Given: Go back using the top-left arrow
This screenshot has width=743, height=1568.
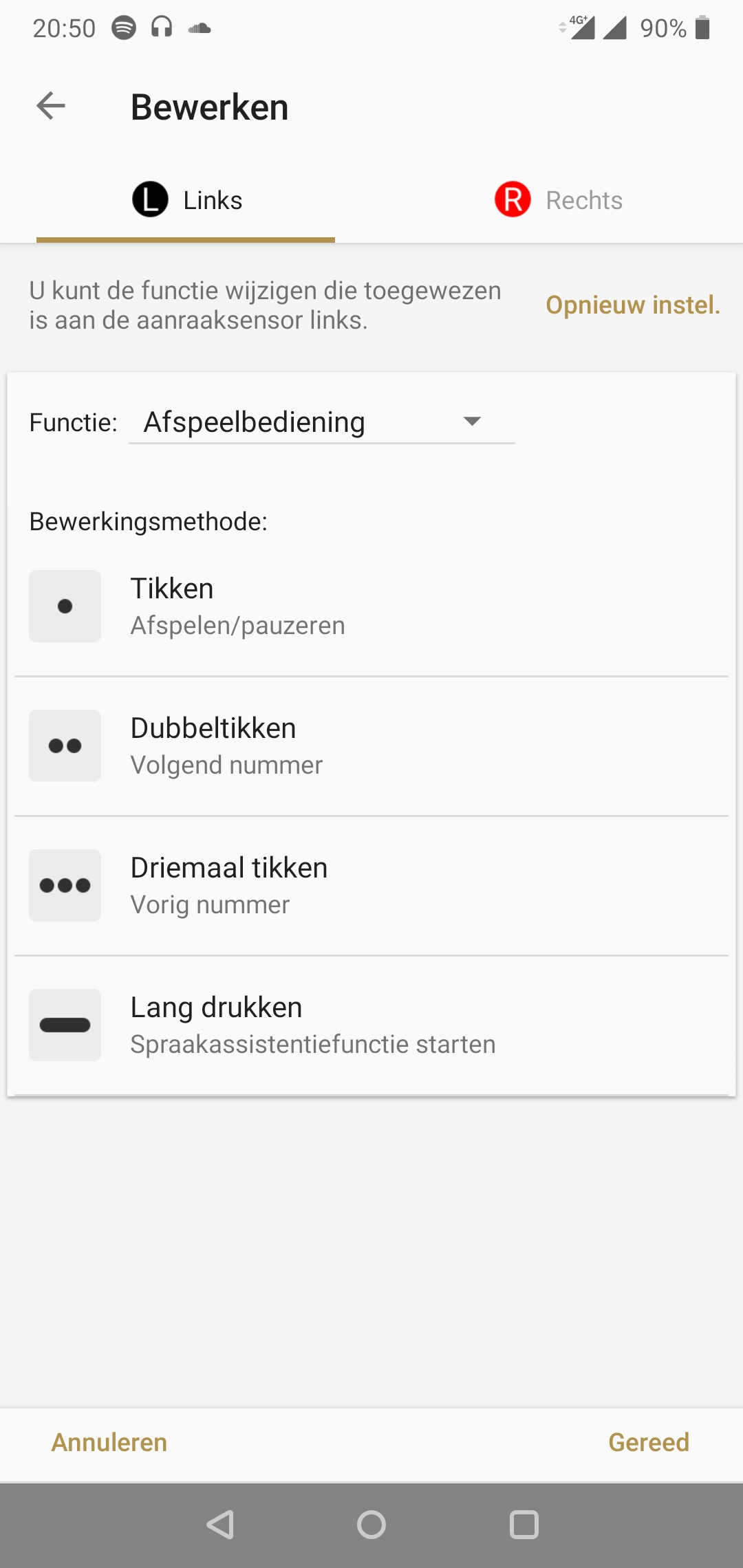Looking at the screenshot, I should [51, 107].
